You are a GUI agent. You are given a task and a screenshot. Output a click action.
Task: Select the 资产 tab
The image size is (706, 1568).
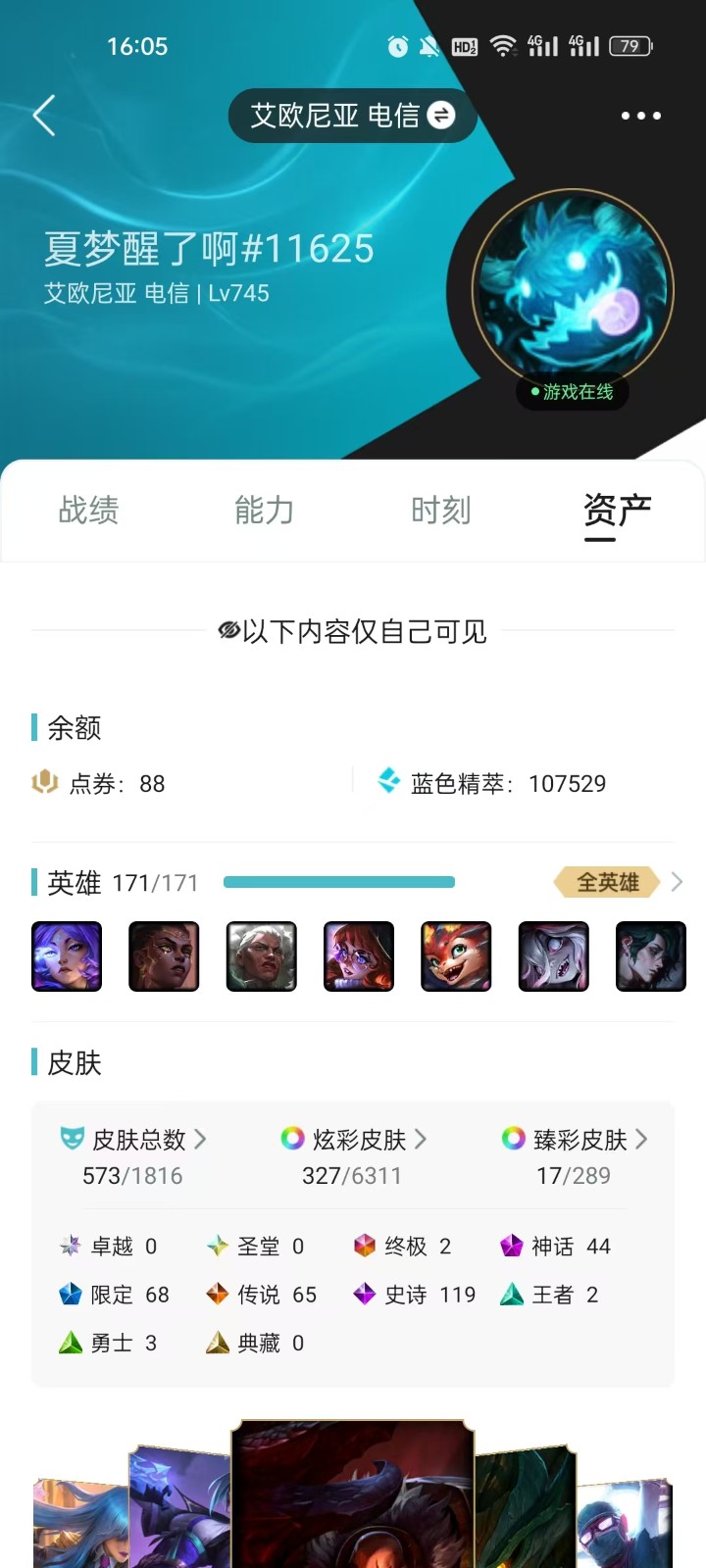tap(617, 510)
